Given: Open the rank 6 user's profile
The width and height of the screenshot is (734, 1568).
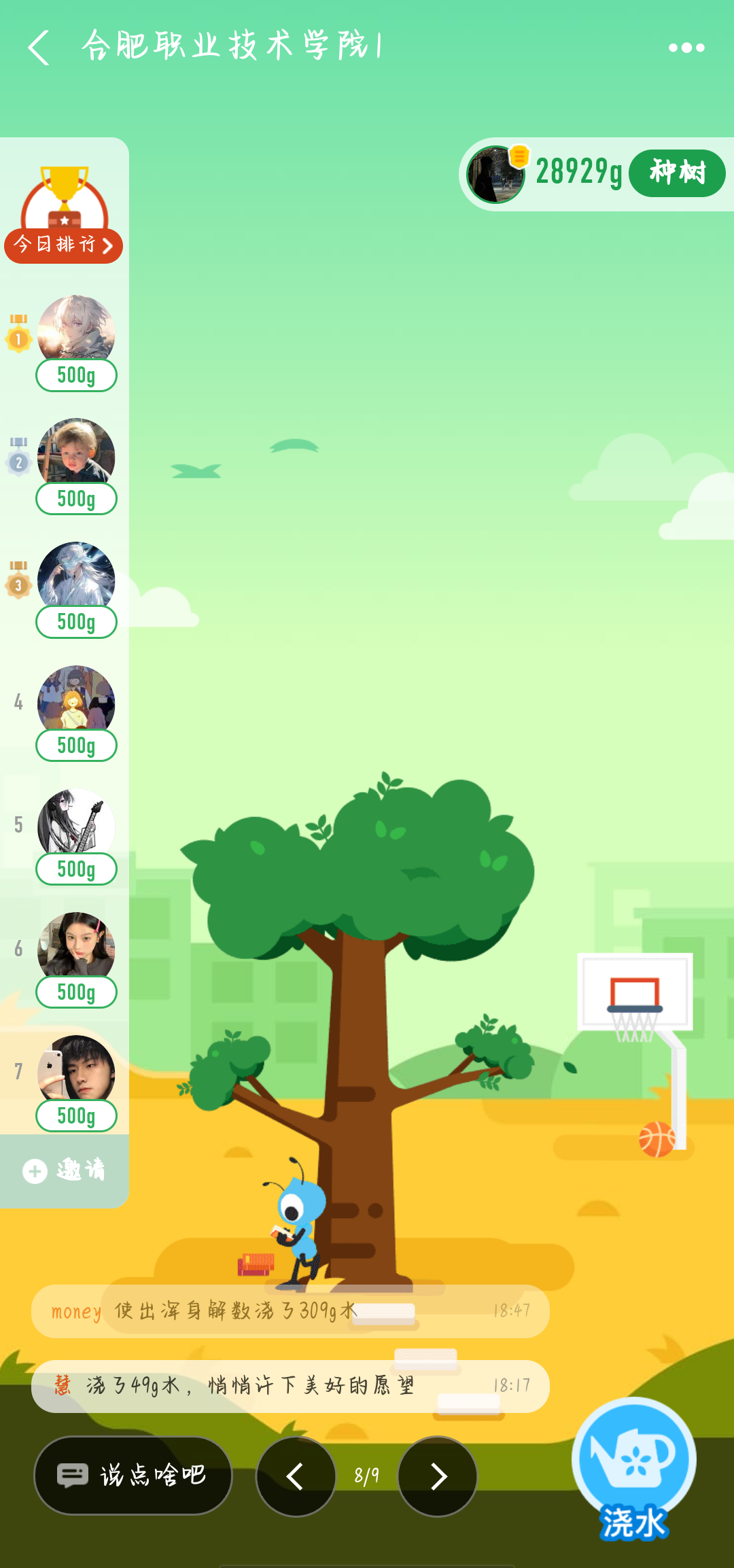Looking at the screenshot, I should tap(76, 946).
